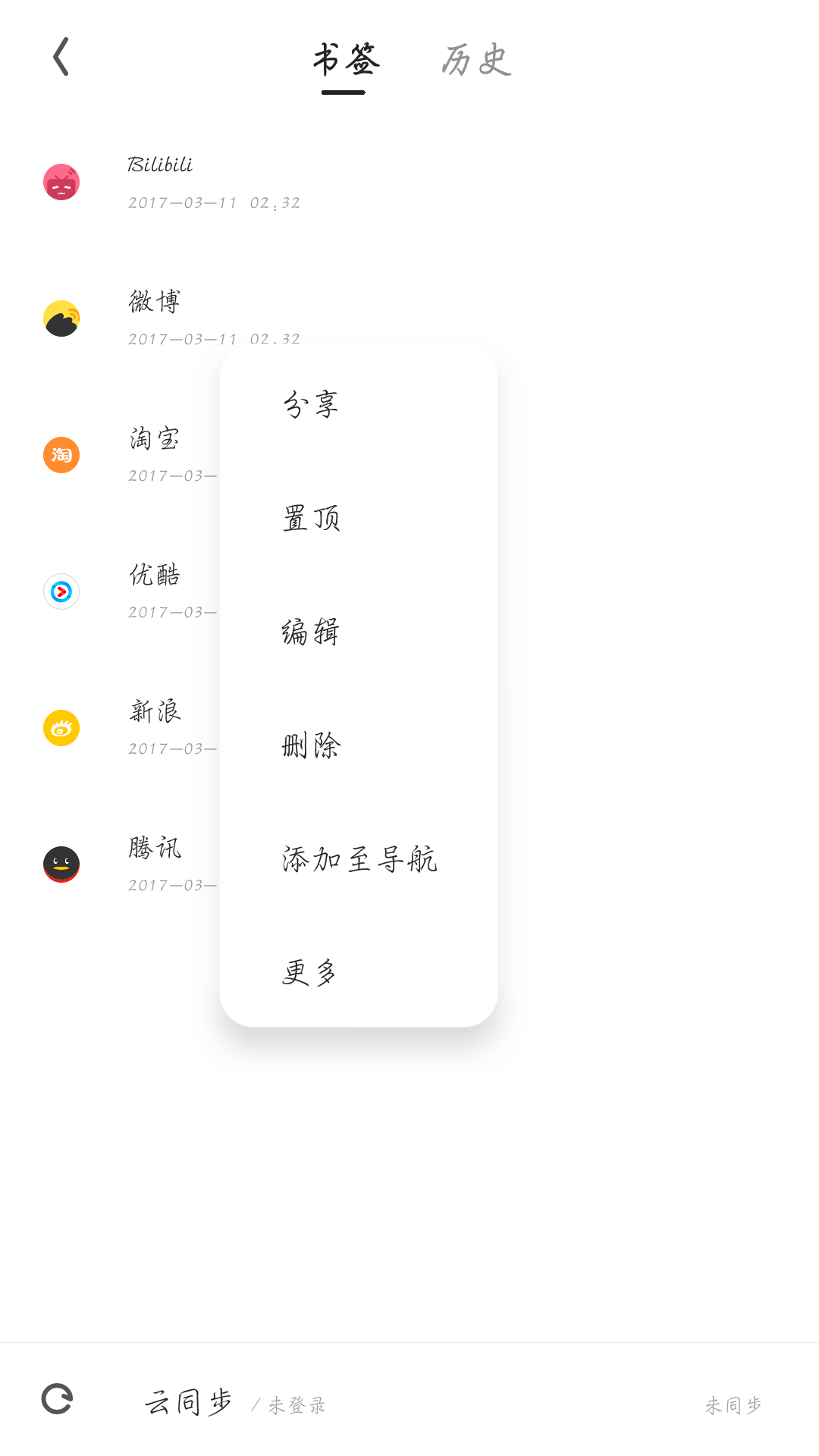819x1456 pixels.
Task: Click the cloud sync icon at bottom
Action: pos(59,1401)
